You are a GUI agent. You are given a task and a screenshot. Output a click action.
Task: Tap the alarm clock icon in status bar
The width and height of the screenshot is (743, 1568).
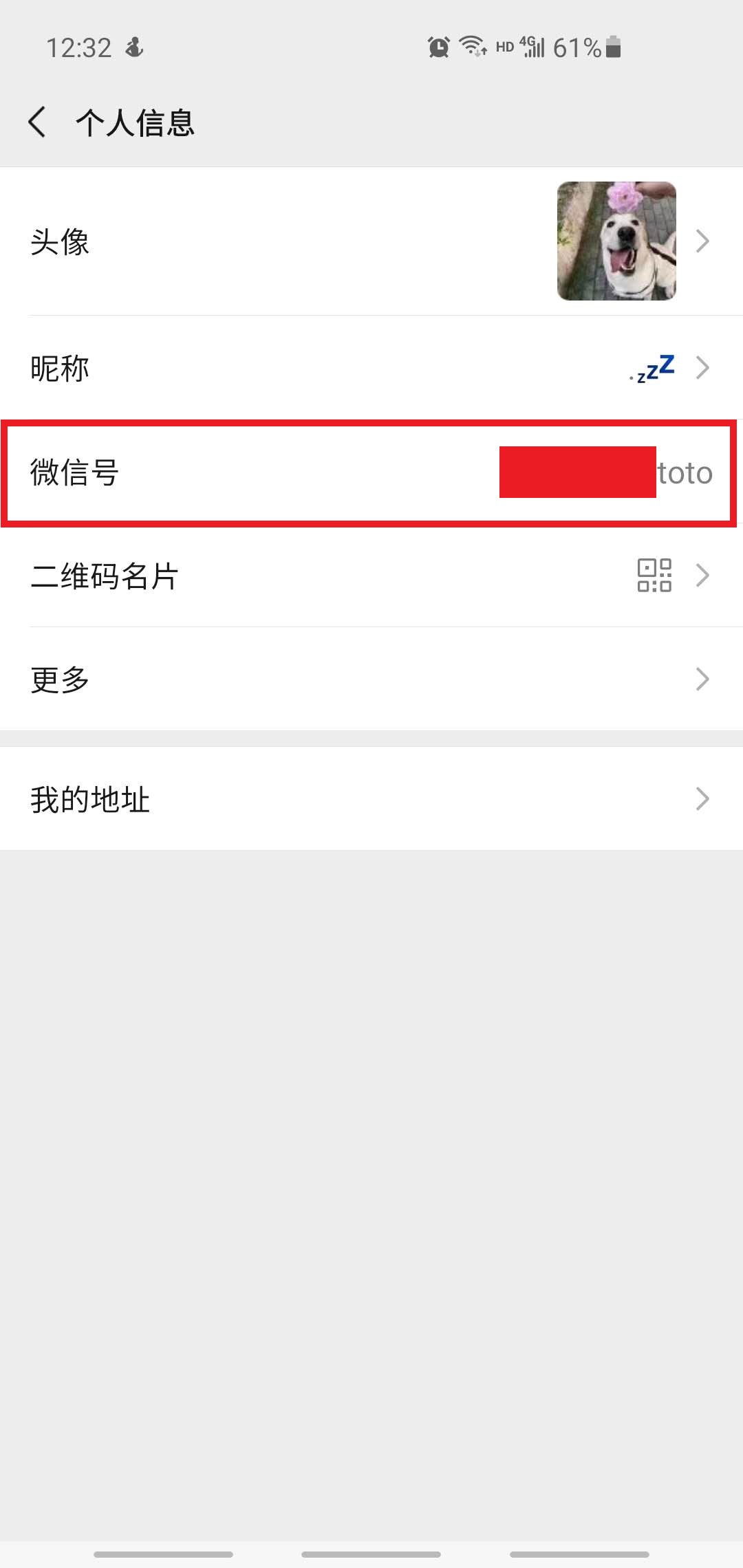point(436,47)
